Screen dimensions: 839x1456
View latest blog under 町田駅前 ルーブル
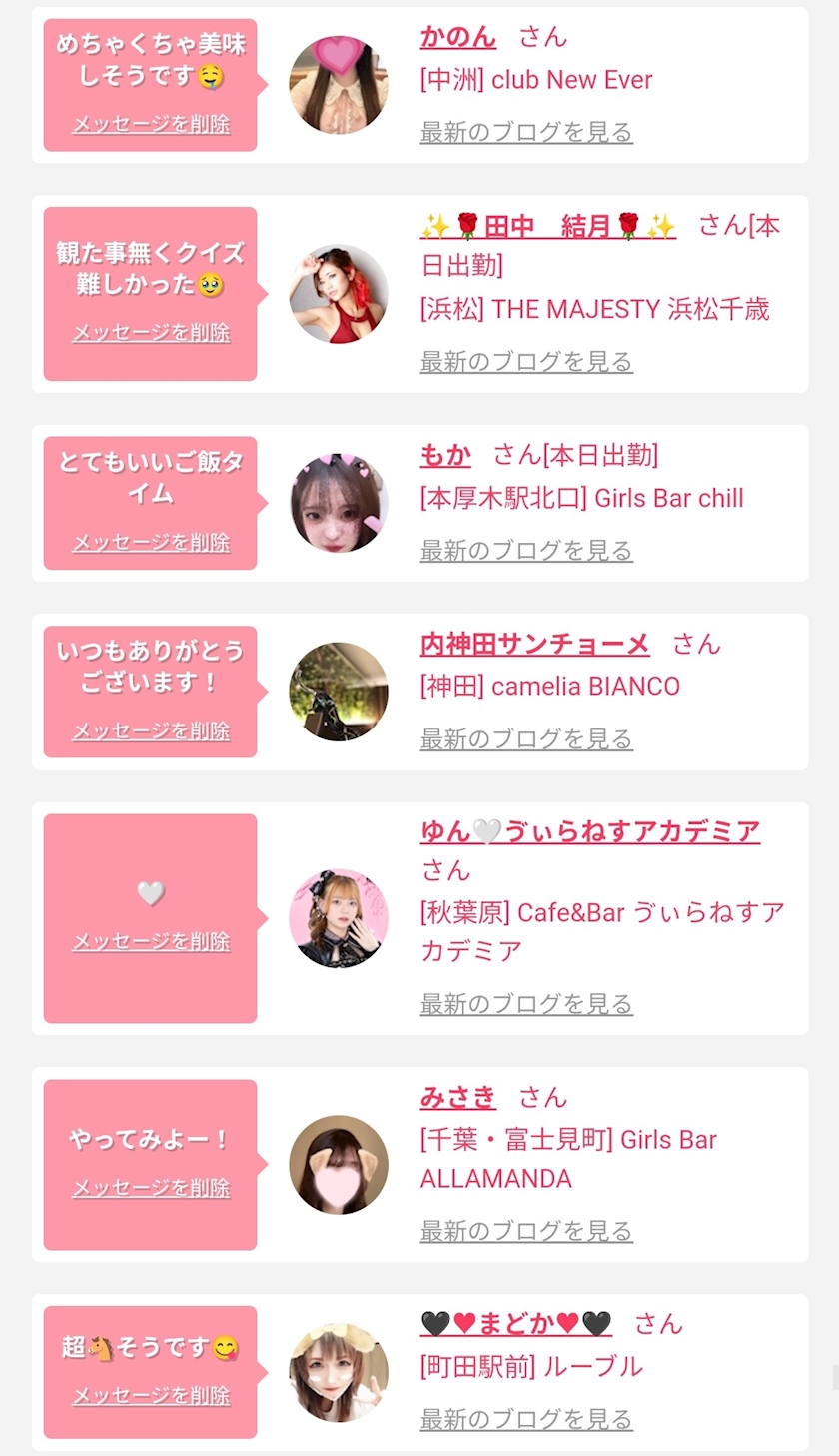pyautogui.click(x=526, y=1418)
